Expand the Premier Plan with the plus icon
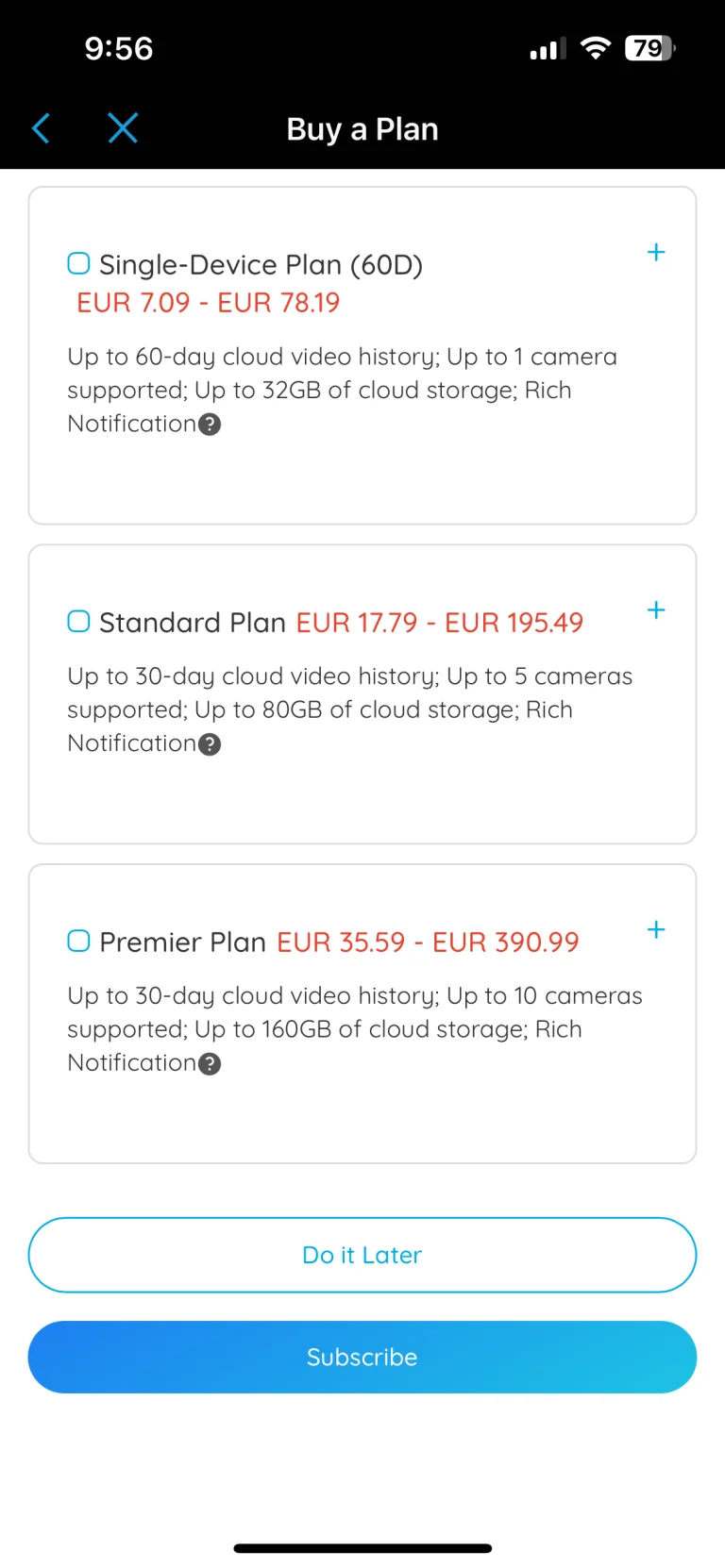725x1568 pixels. point(656,929)
